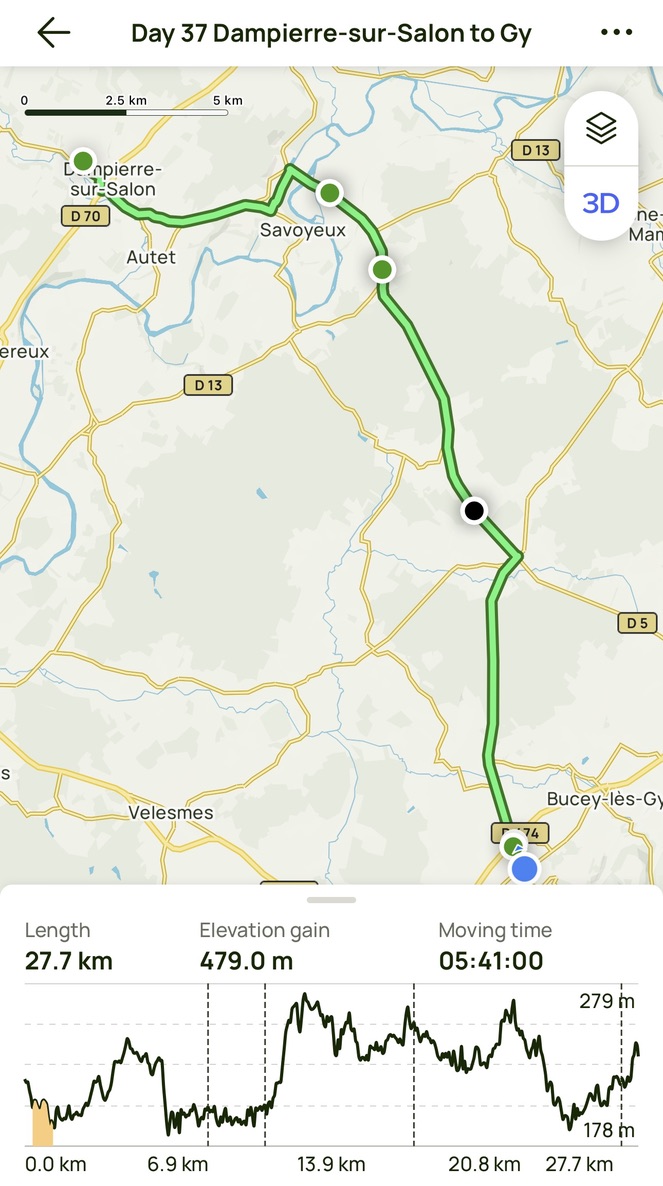
Task: Select the start marker at Dampierre-sur-Salon
Action: (83, 160)
